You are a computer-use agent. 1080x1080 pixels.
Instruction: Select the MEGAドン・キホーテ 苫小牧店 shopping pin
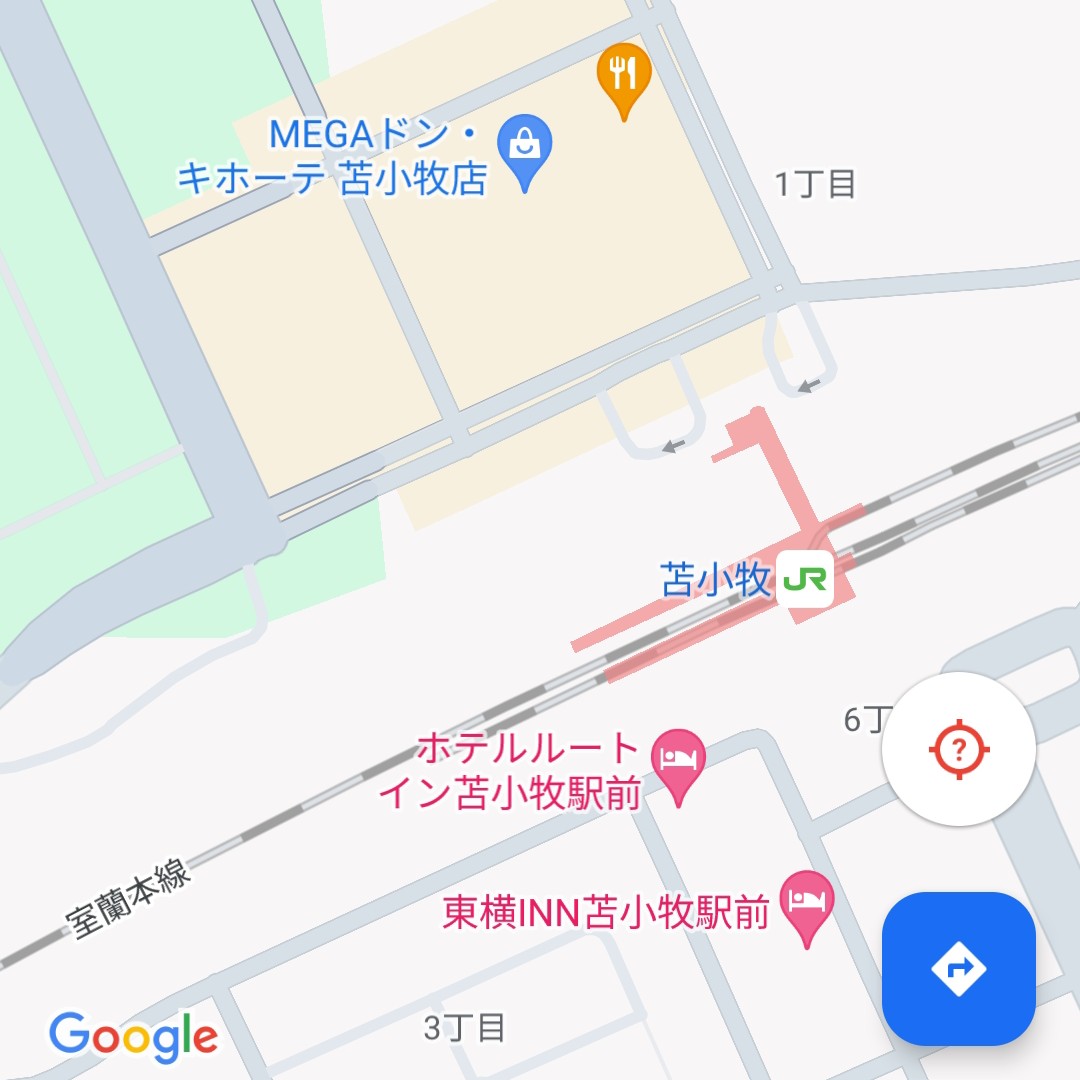tap(526, 150)
